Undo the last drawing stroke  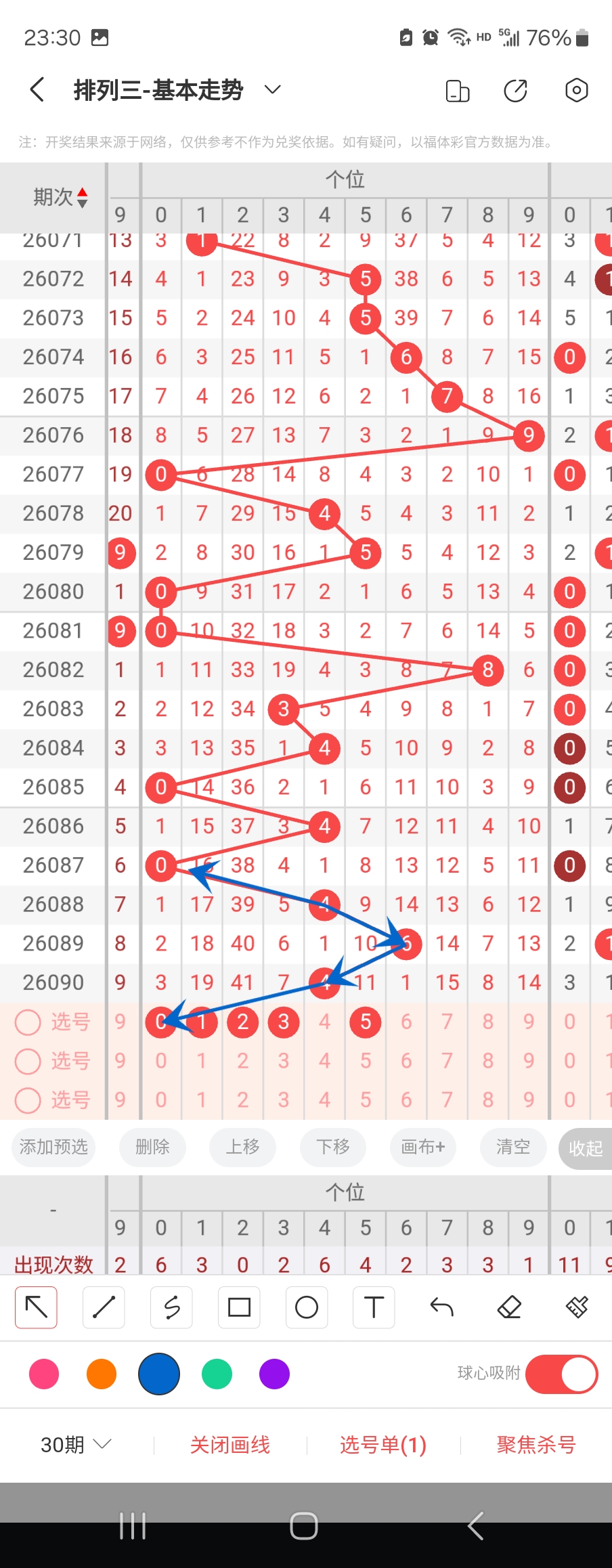pyautogui.click(x=441, y=1307)
